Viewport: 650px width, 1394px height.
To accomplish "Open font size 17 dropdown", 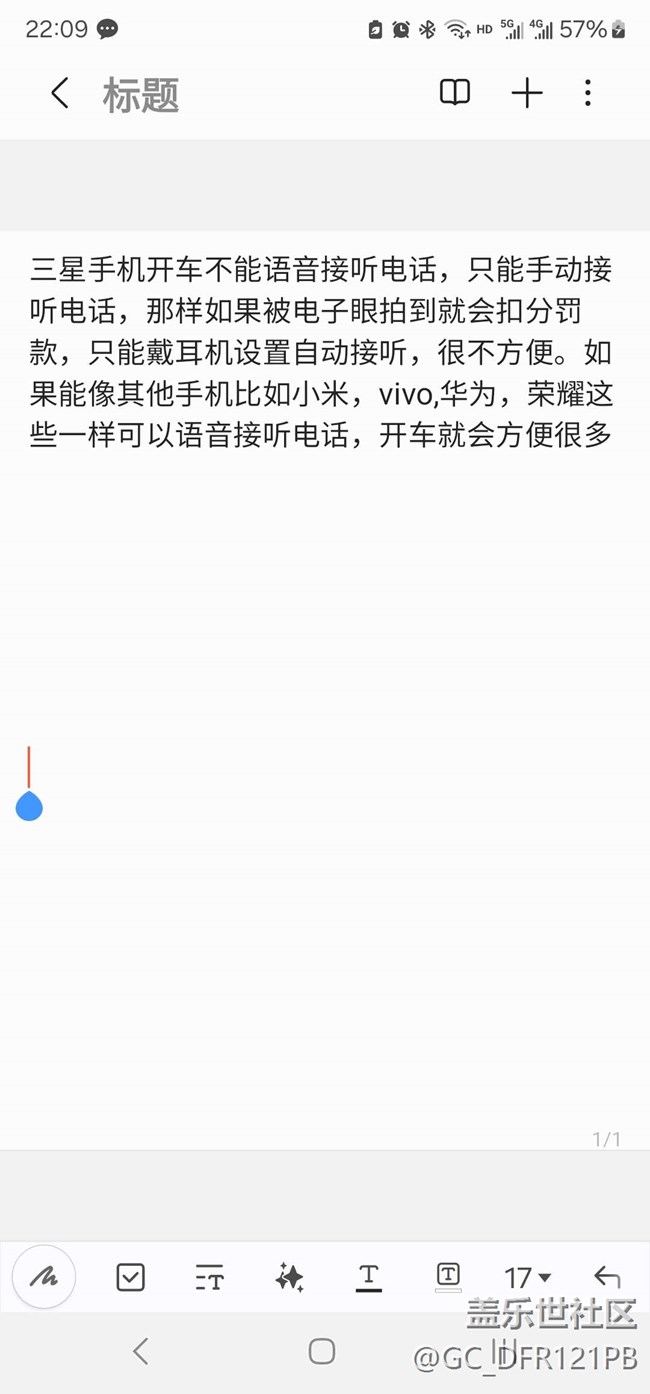I will (x=528, y=1277).
